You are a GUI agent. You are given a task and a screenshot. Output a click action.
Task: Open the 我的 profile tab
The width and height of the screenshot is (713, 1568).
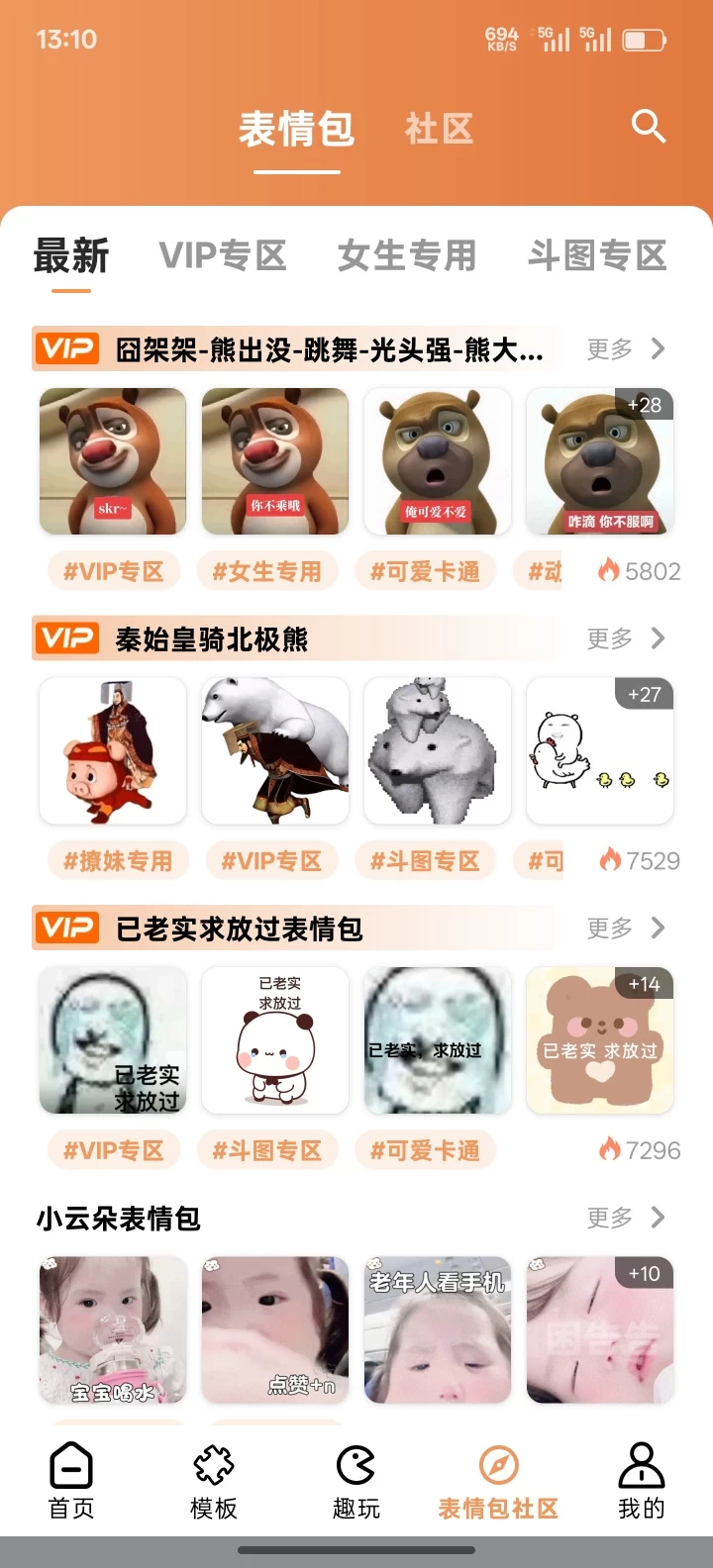(642, 1481)
